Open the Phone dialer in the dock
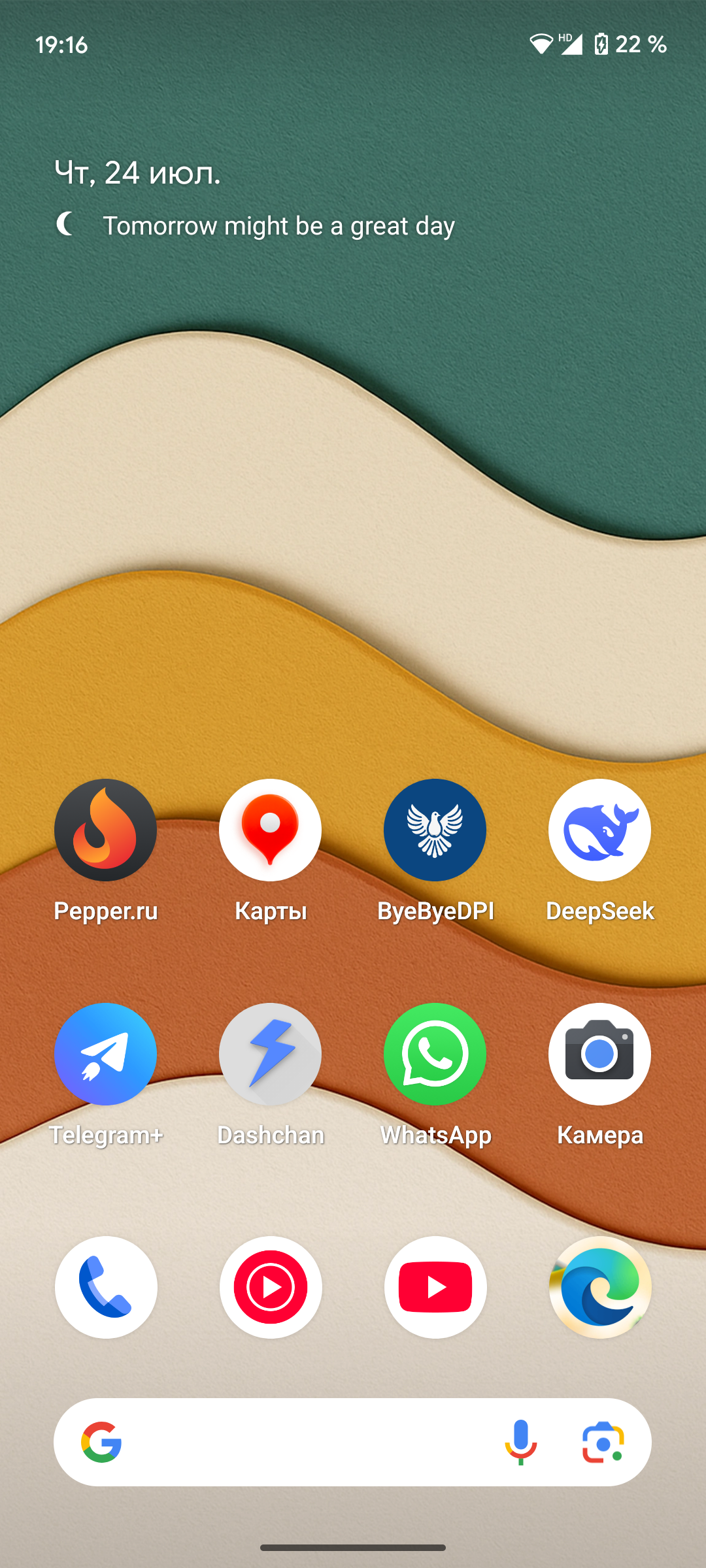Viewport: 706px width, 1568px height. point(106,1288)
